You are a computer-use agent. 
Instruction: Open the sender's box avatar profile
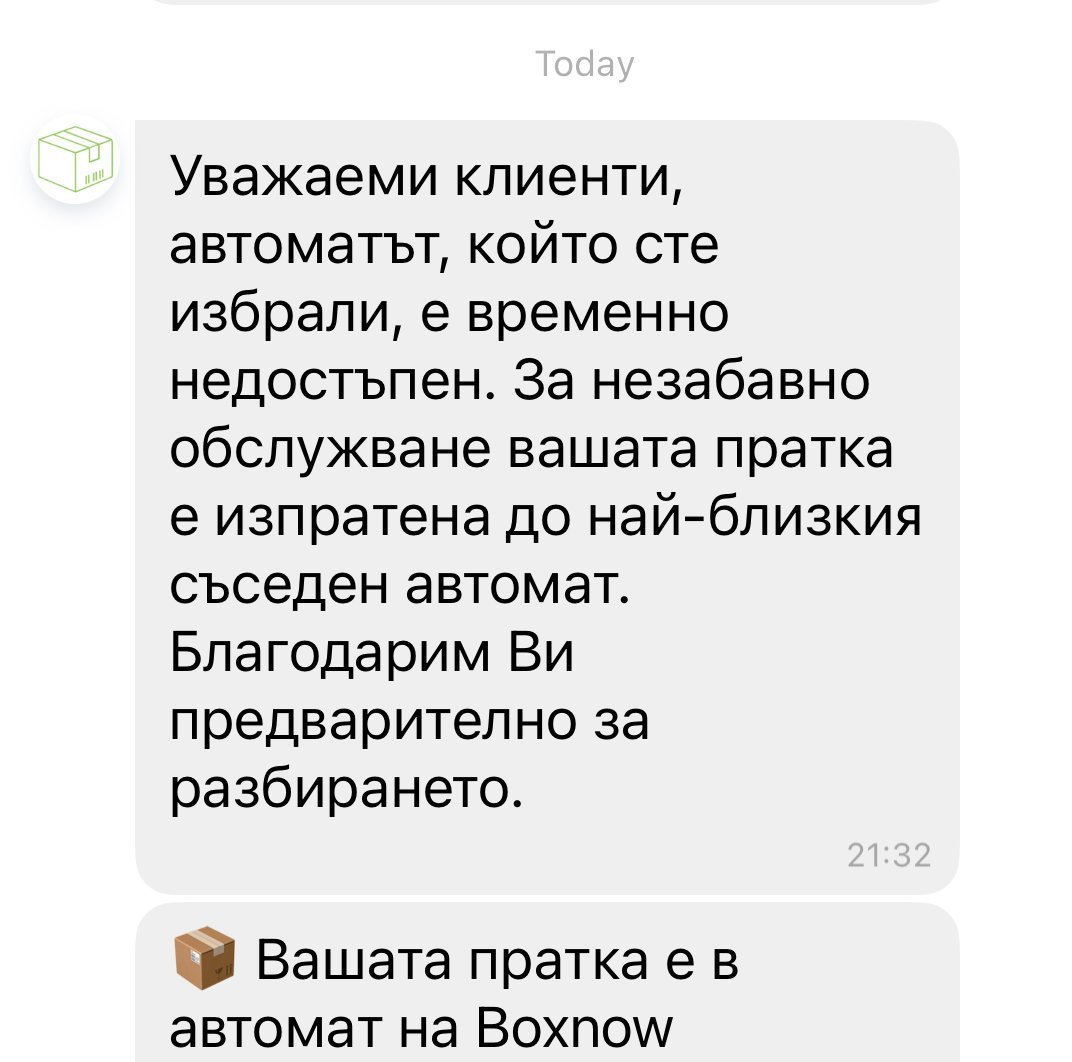click(77, 159)
